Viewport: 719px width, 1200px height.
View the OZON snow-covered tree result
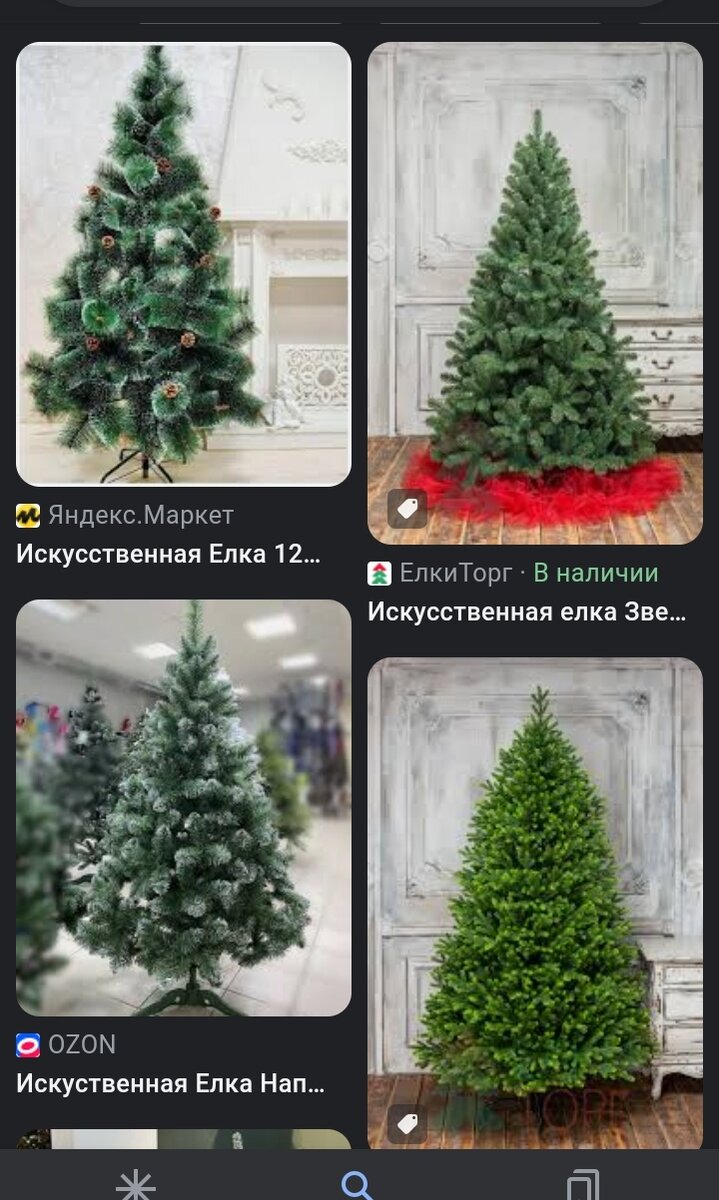pyautogui.click(x=183, y=807)
